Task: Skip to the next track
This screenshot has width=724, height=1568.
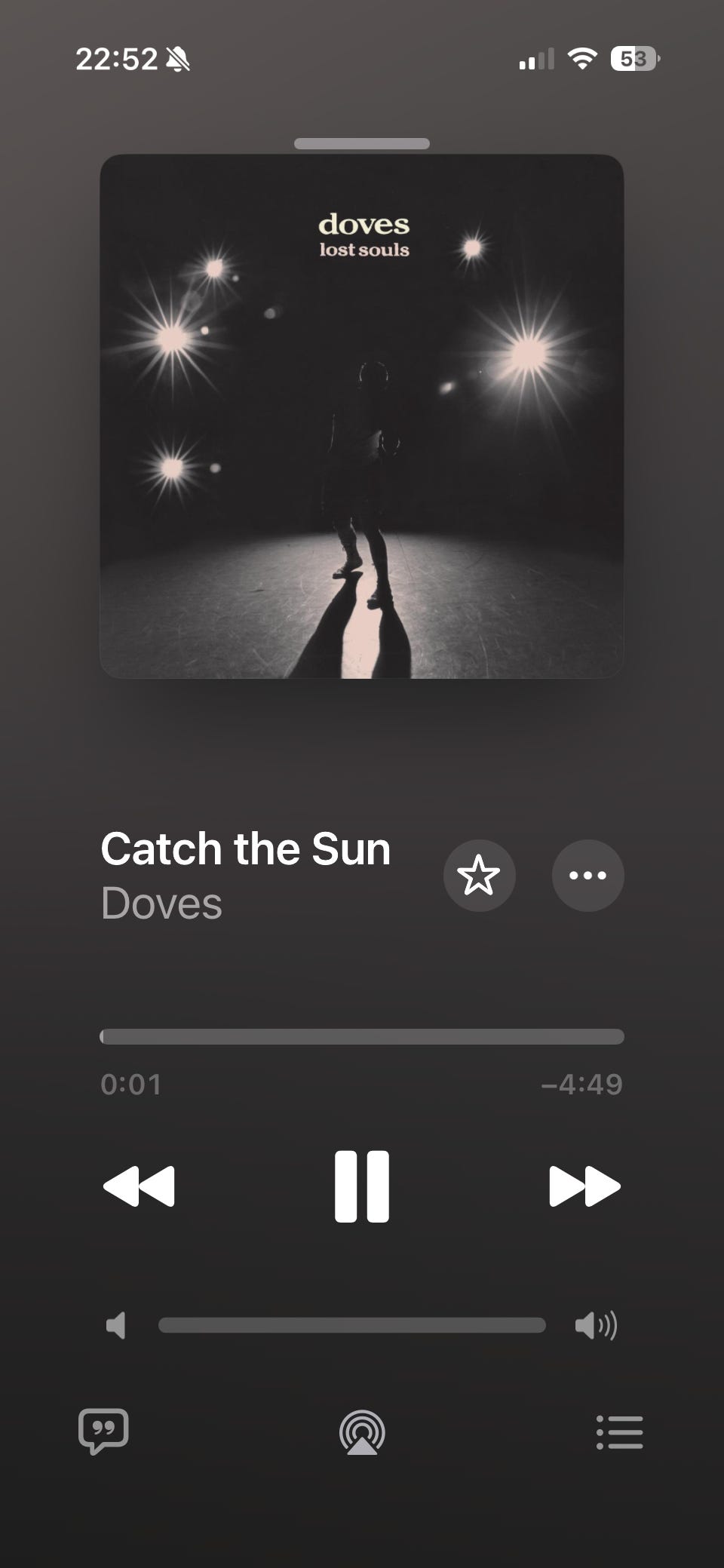Action: 584,1186
